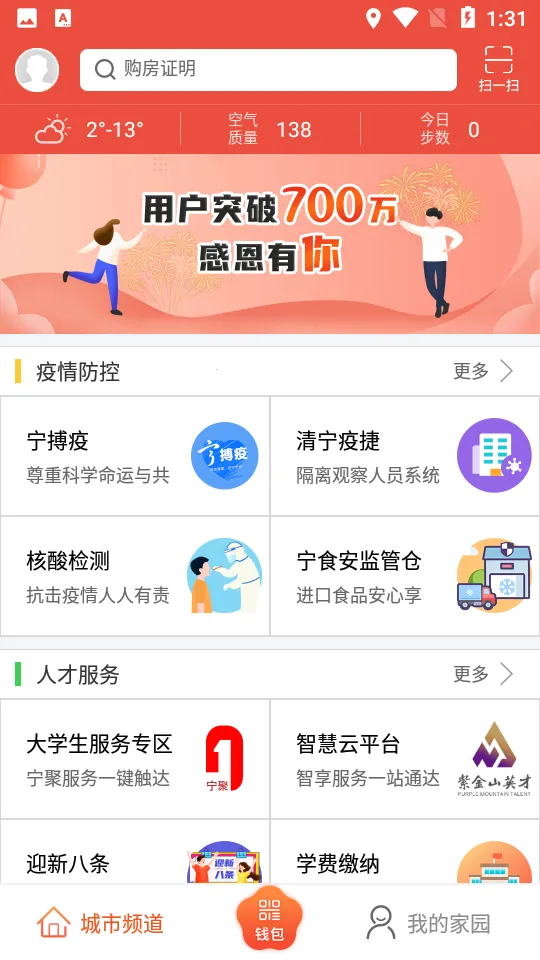
Task: View 空气质量 138 details
Action: (x=270, y=129)
